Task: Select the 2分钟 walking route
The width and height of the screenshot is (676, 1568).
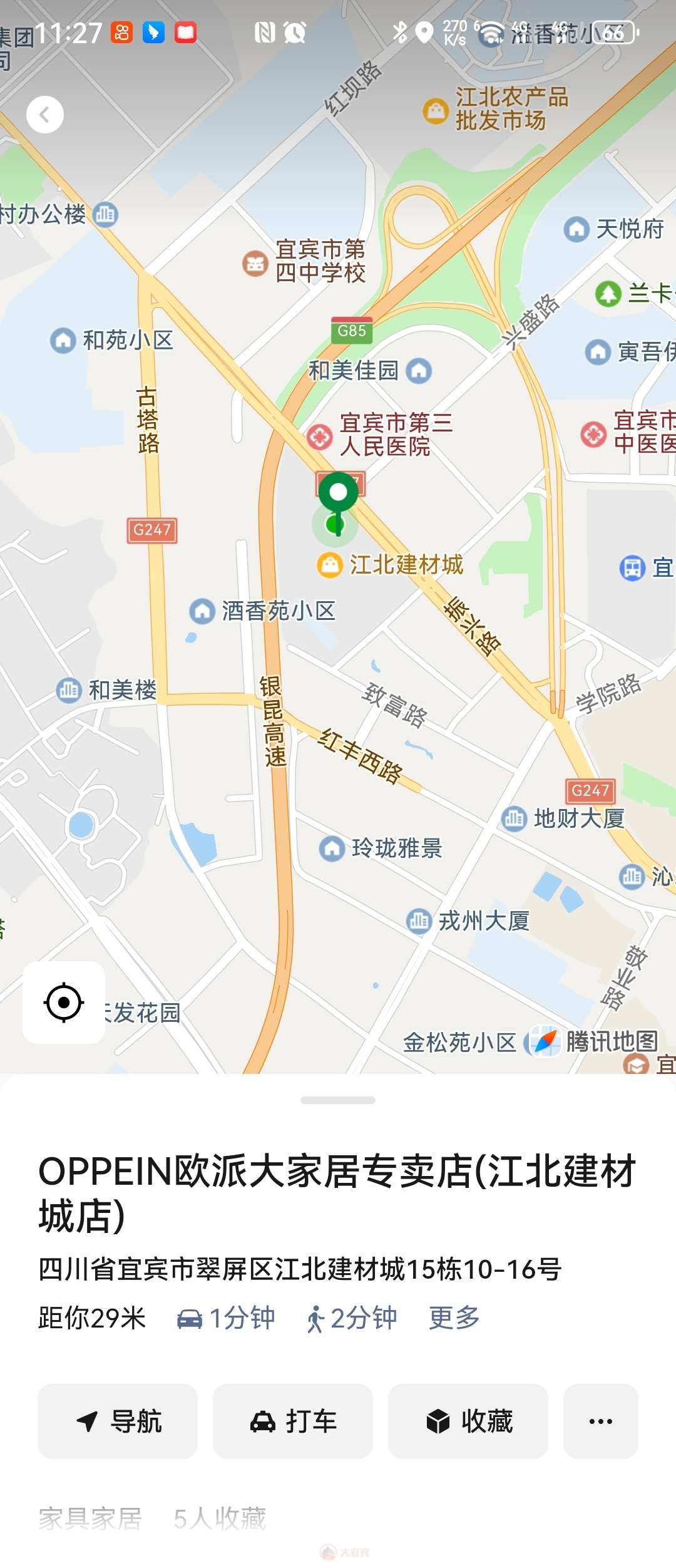Action: (352, 1316)
